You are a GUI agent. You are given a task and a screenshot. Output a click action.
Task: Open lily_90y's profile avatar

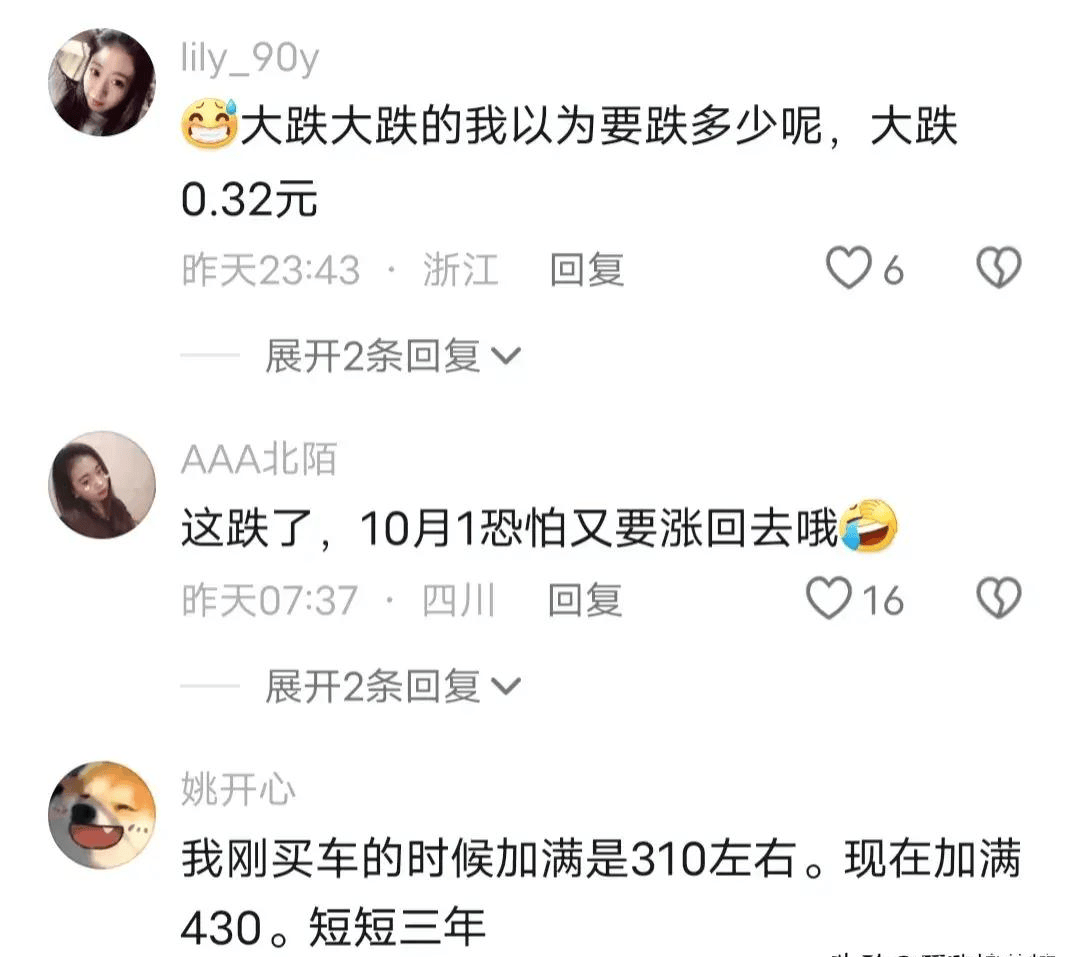[x=102, y=82]
